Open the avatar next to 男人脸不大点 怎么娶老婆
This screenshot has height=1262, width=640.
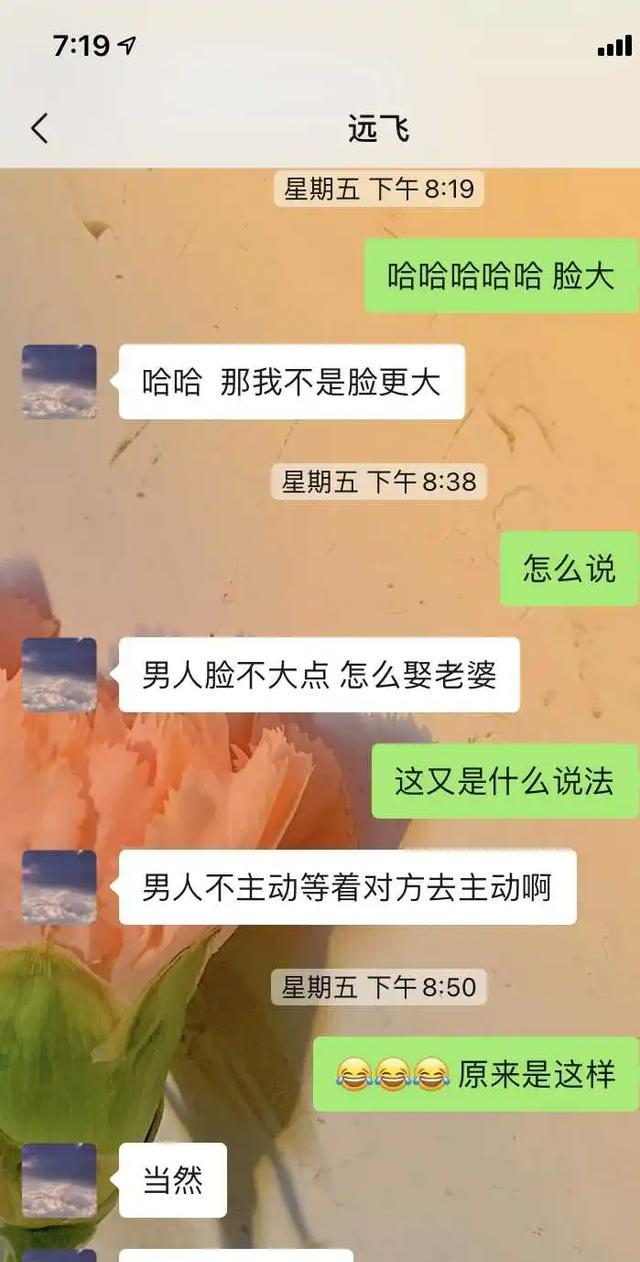60,675
